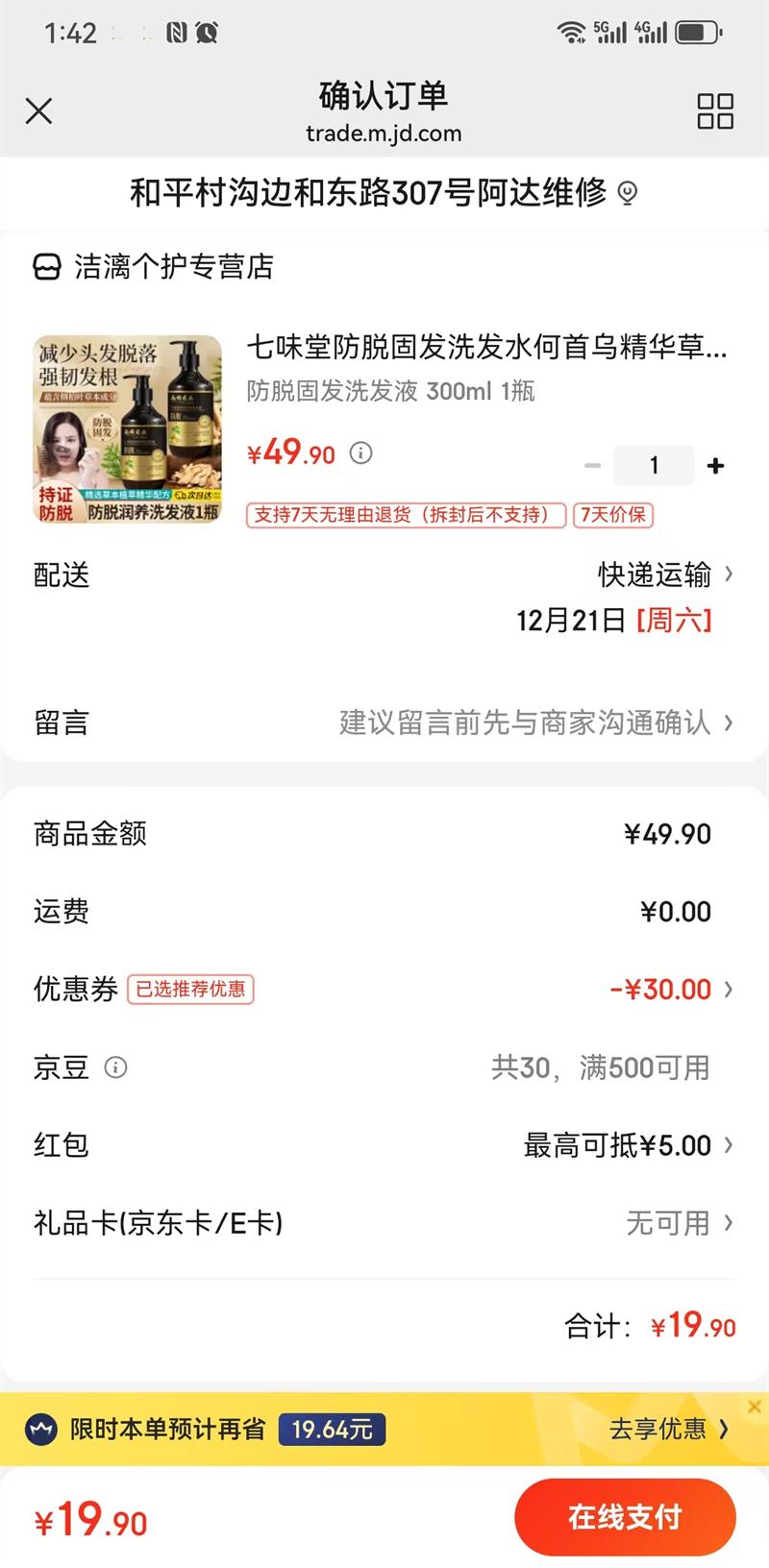This screenshot has height=1568, width=769.
Task: Open 红包 red packet options
Action: (627, 1145)
